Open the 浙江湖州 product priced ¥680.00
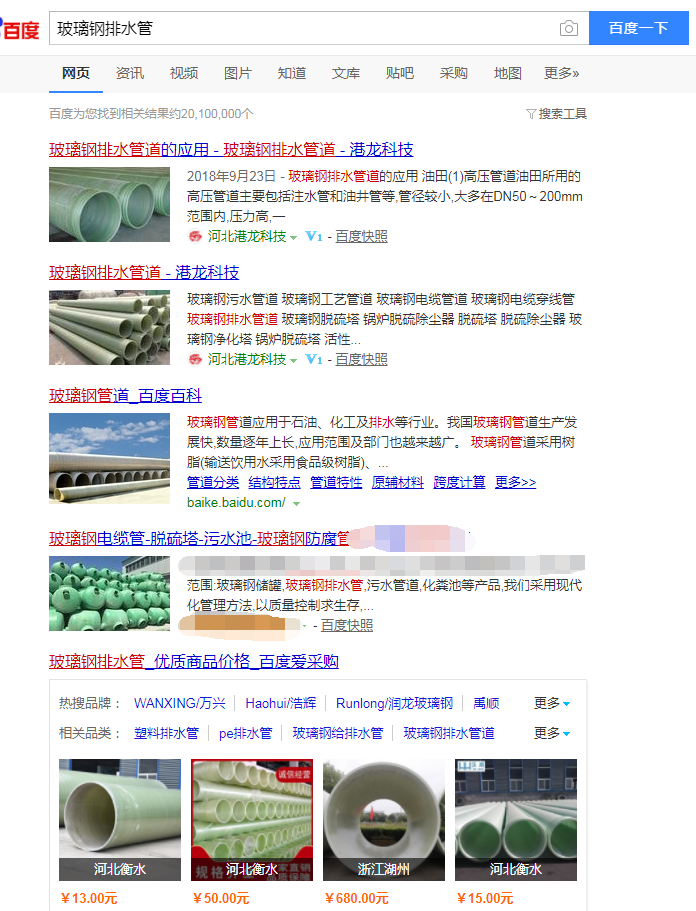 [384, 820]
